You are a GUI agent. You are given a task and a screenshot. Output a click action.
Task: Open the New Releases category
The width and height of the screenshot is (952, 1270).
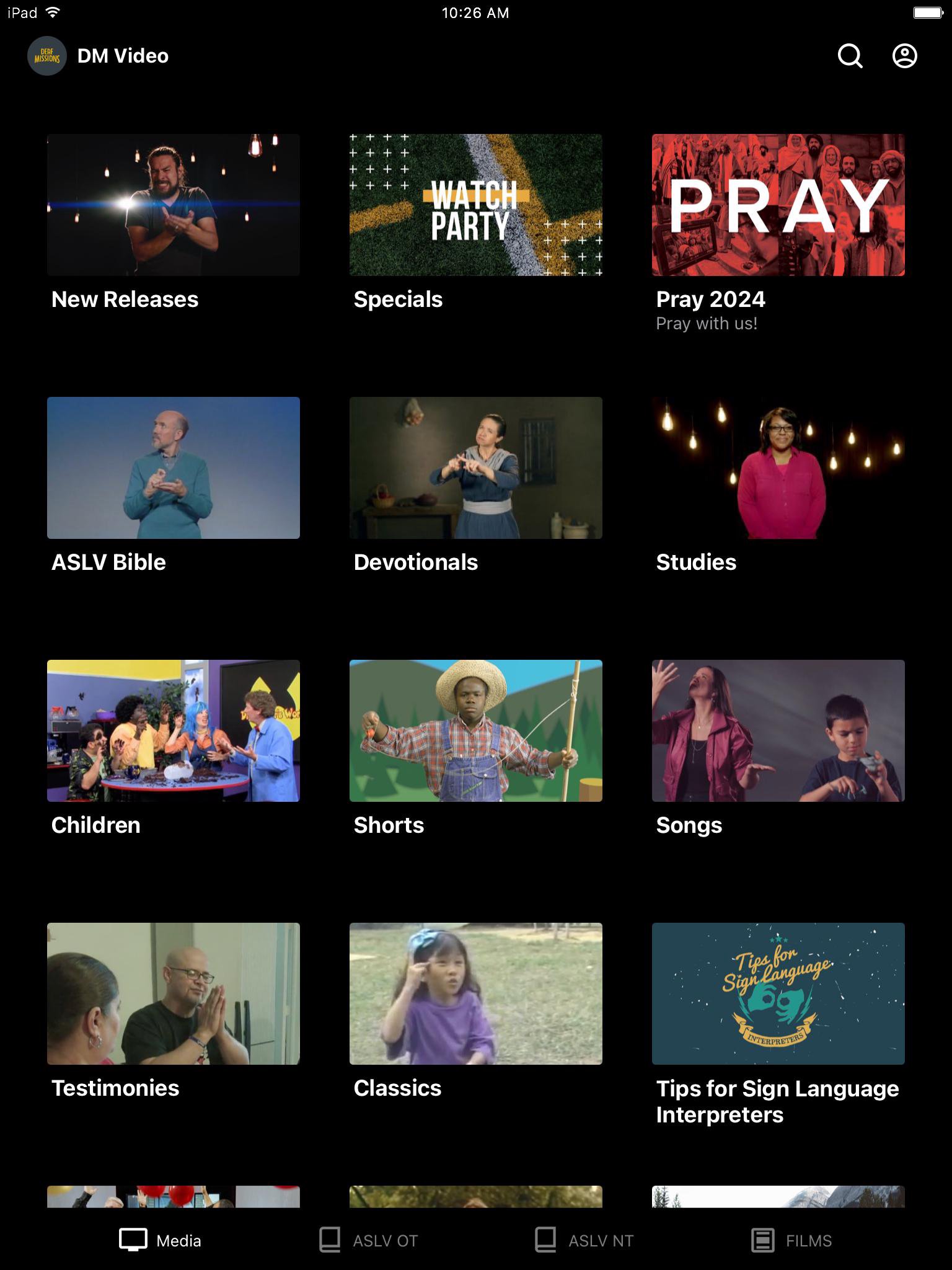coord(173,205)
